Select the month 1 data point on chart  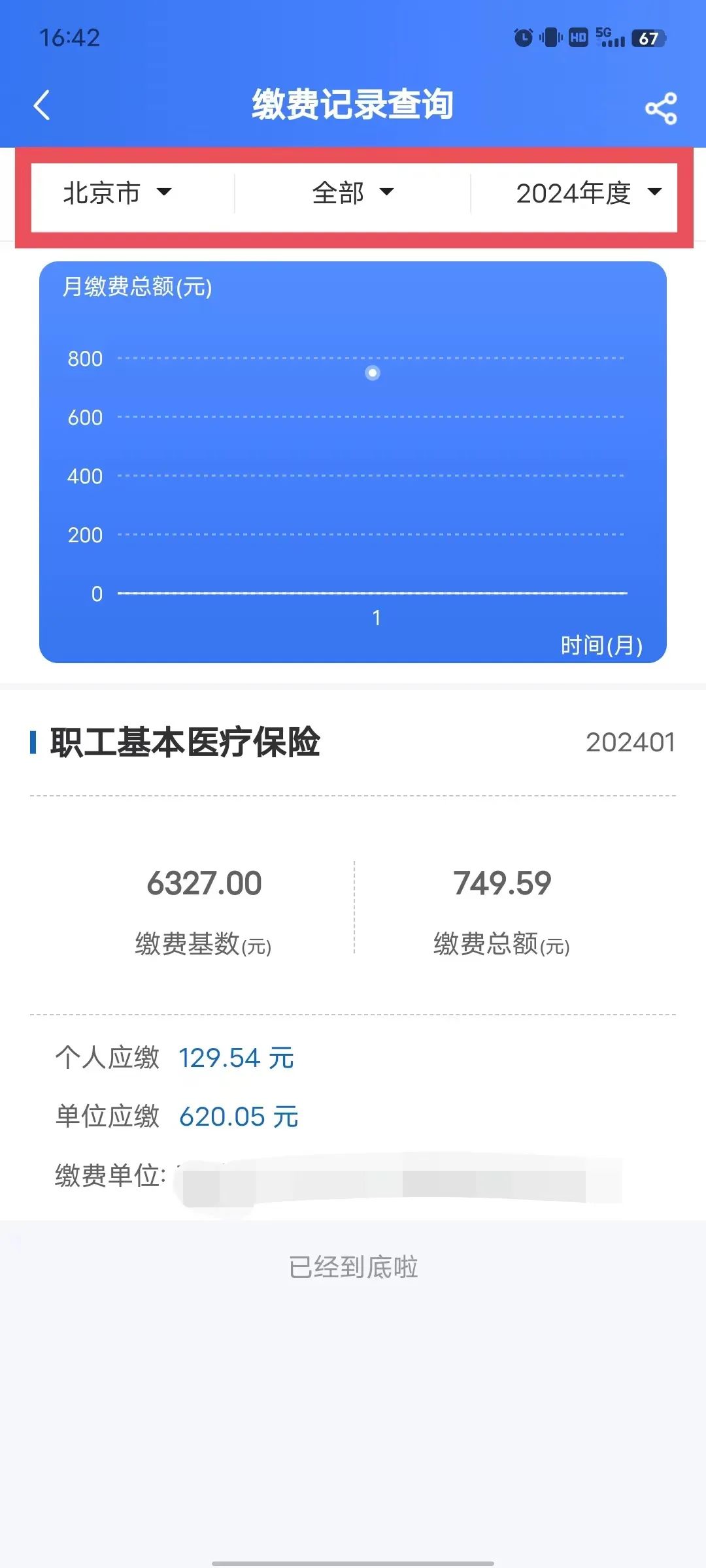(373, 373)
